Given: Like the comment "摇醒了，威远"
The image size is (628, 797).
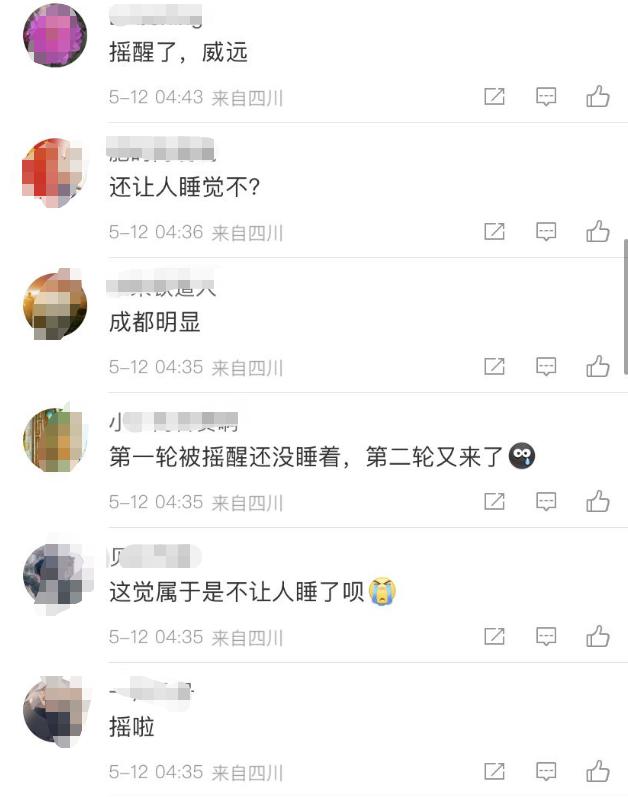Looking at the screenshot, I should pyautogui.click(x=598, y=97).
